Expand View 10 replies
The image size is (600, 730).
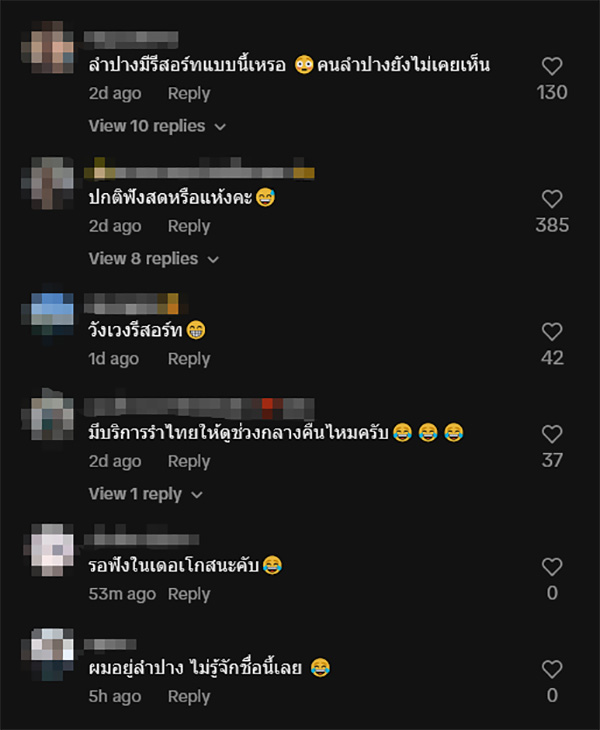[157, 126]
